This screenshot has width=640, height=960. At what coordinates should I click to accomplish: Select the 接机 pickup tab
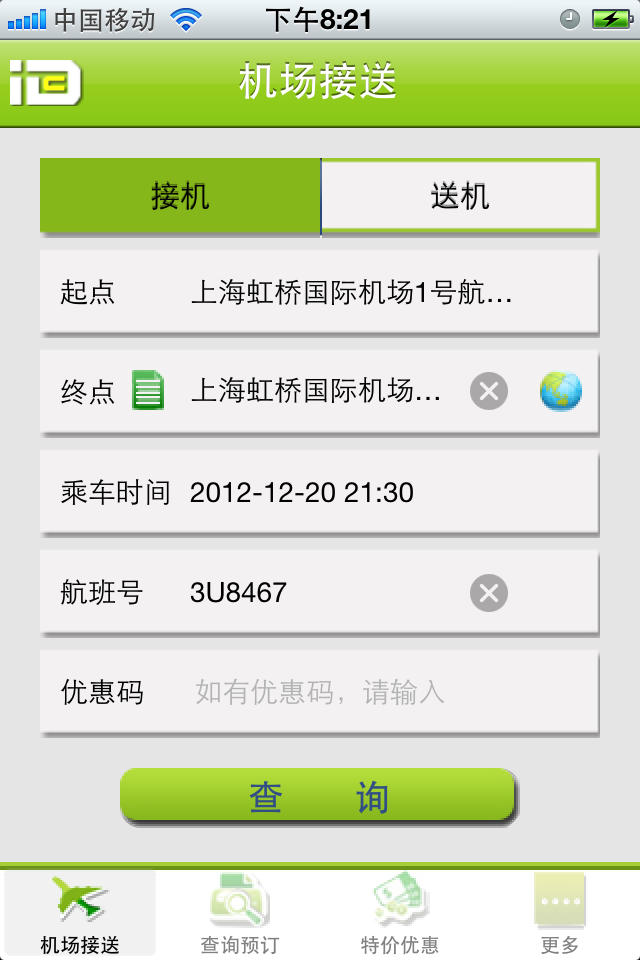click(180, 196)
